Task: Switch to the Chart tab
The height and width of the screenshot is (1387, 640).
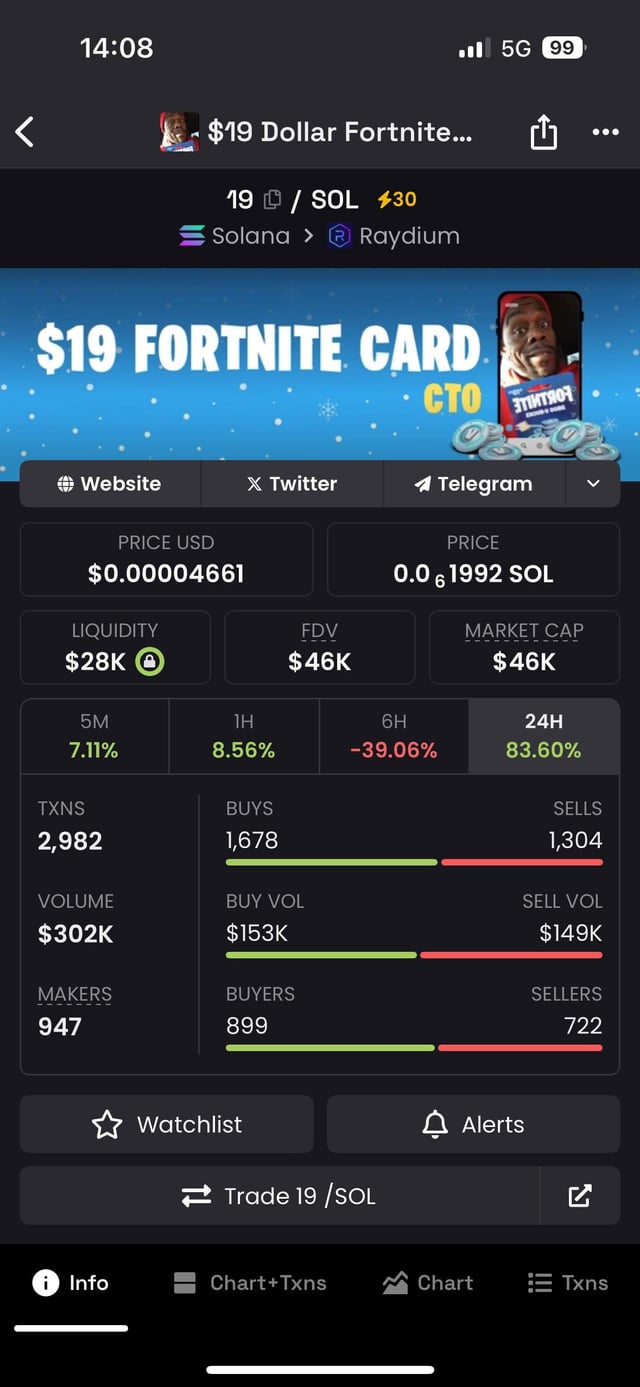Action: 428,1283
